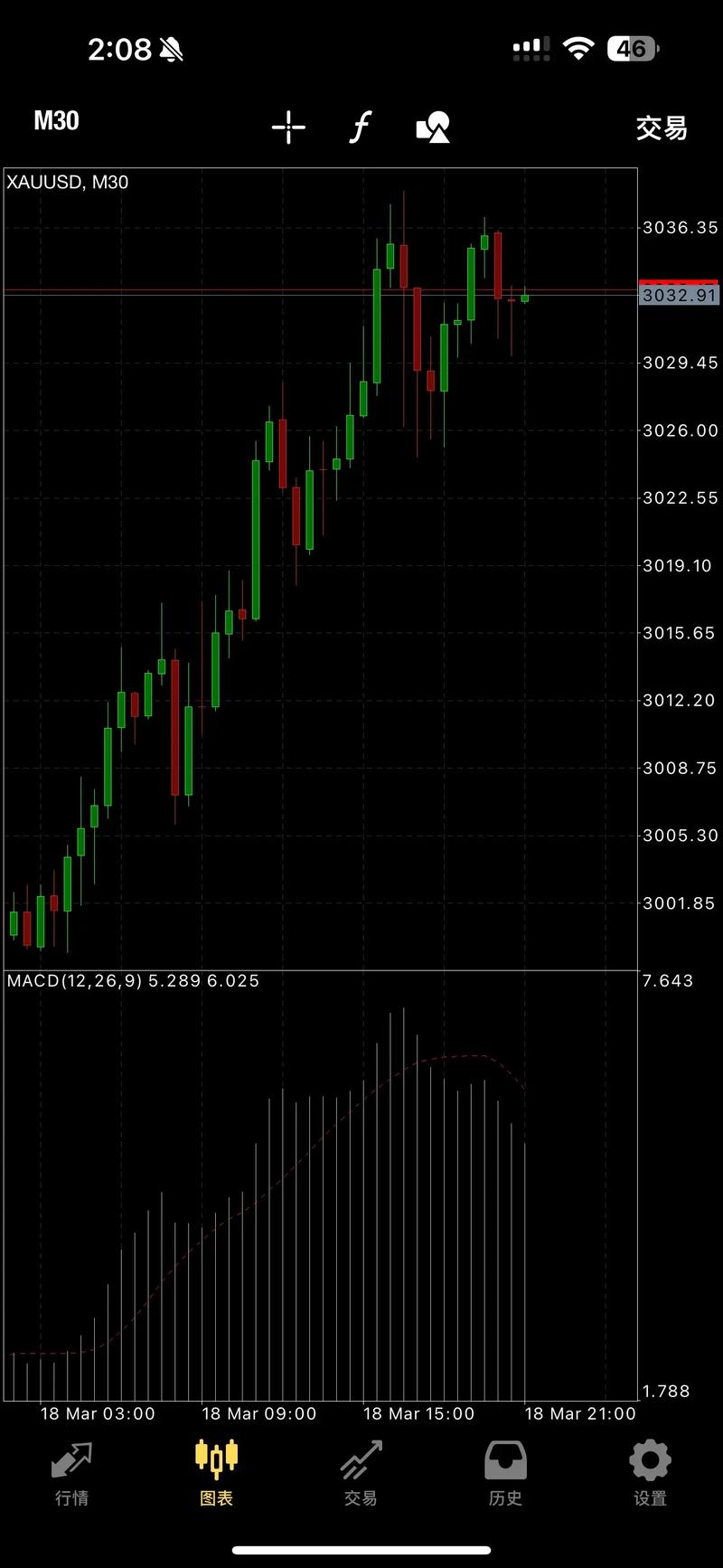Activate the crosshair tool

tap(288, 128)
